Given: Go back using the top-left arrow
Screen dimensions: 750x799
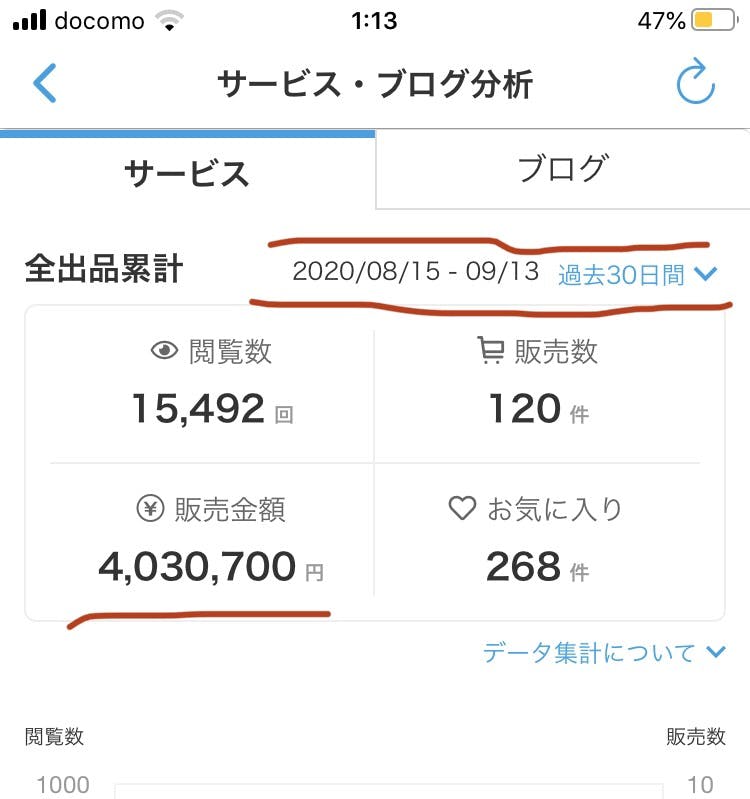Looking at the screenshot, I should click(44, 84).
